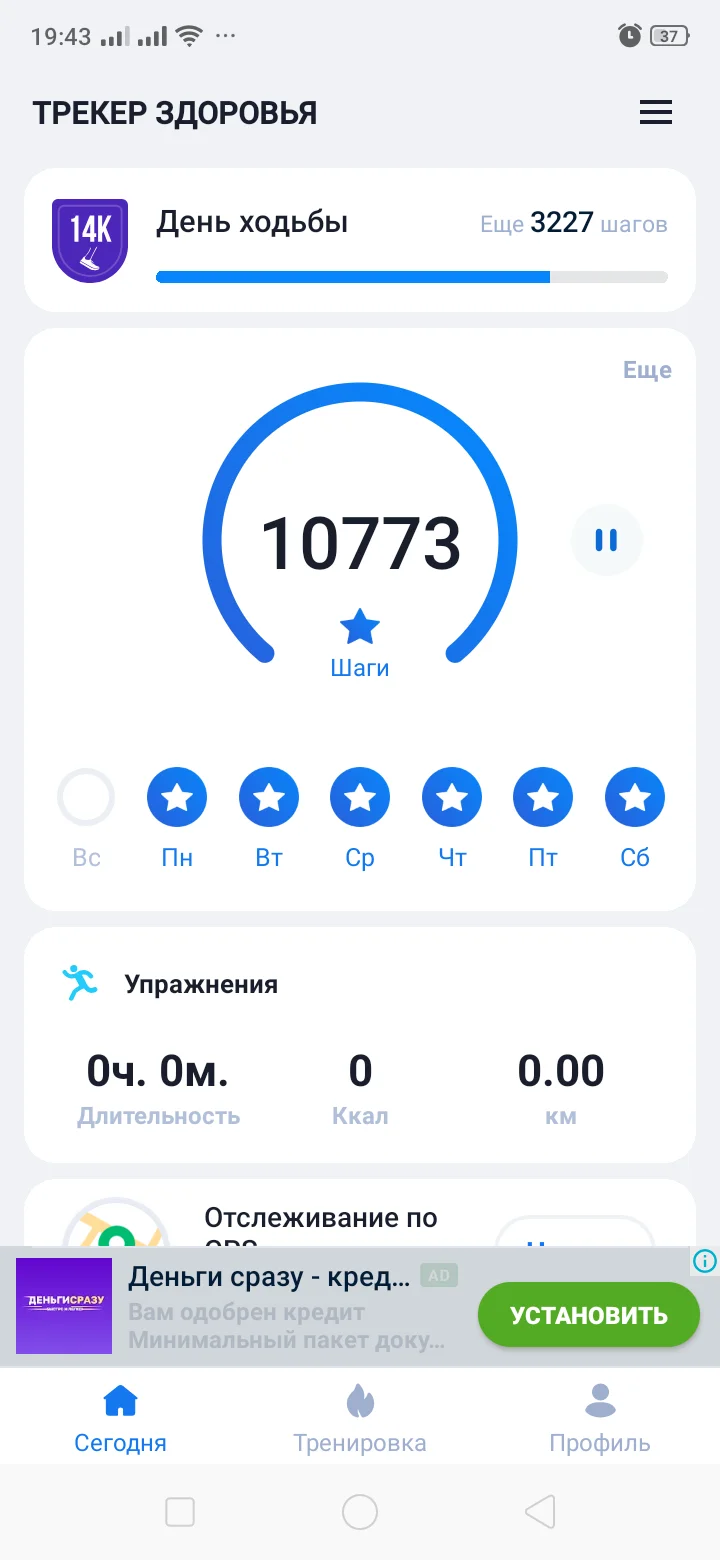Select the Вс day circle
The width and height of the screenshot is (720, 1560).
pyautogui.click(x=86, y=798)
